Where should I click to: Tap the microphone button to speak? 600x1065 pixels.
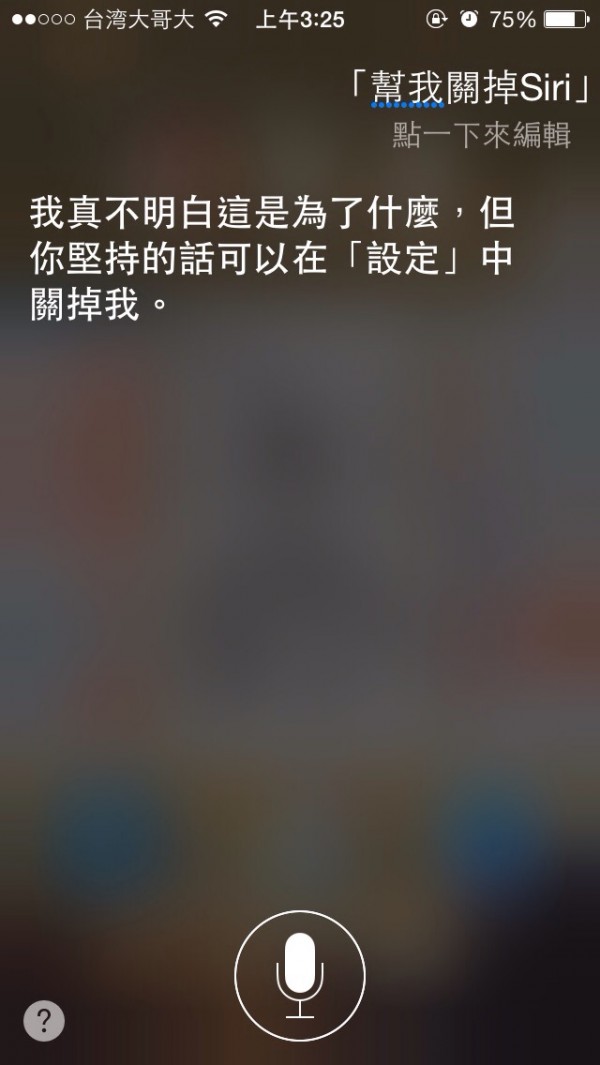(x=300, y=974)
